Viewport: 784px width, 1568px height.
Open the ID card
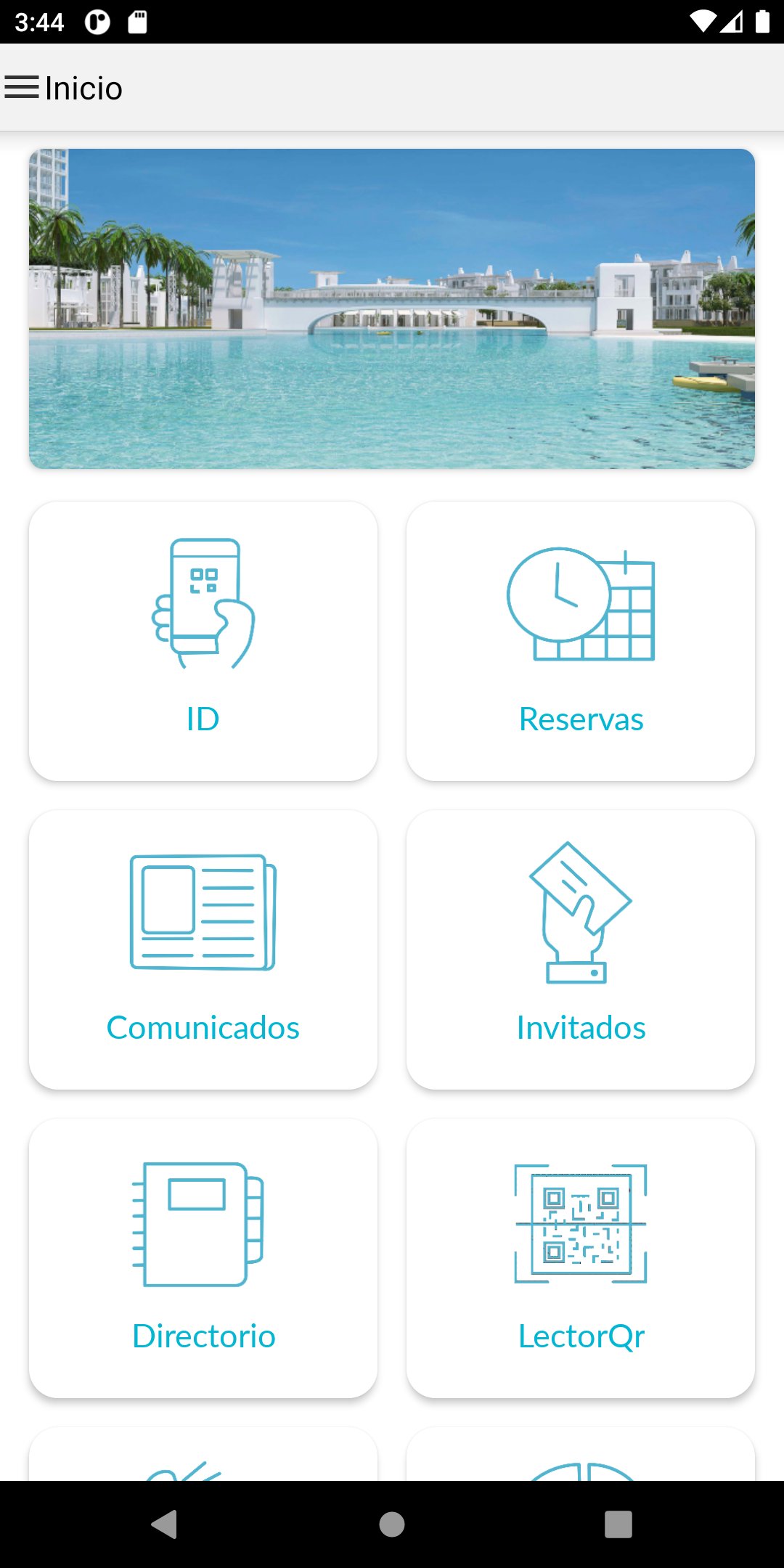(x=203, y=640)
